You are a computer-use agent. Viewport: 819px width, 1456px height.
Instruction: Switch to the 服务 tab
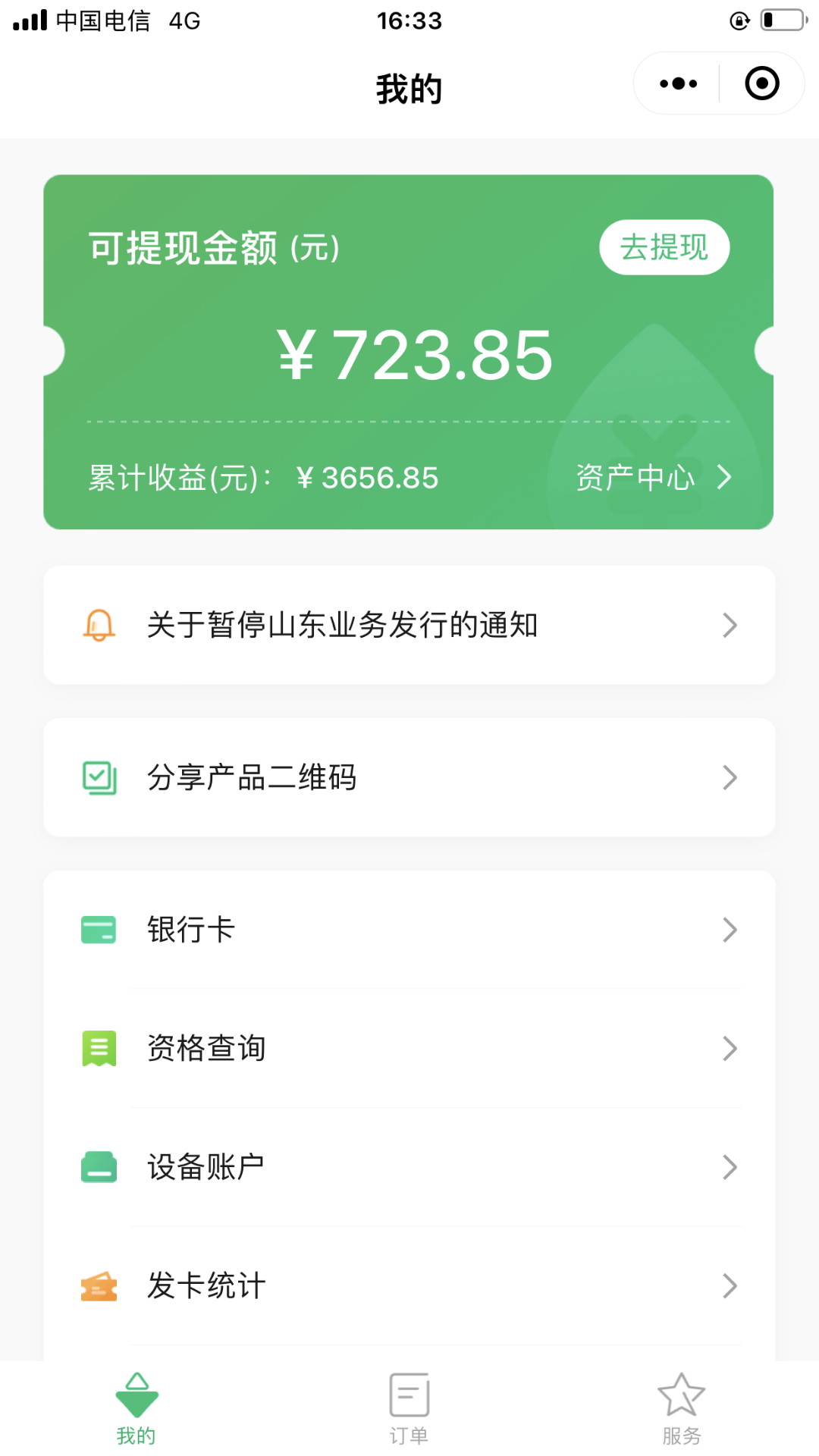click(x=681, y=1408)
